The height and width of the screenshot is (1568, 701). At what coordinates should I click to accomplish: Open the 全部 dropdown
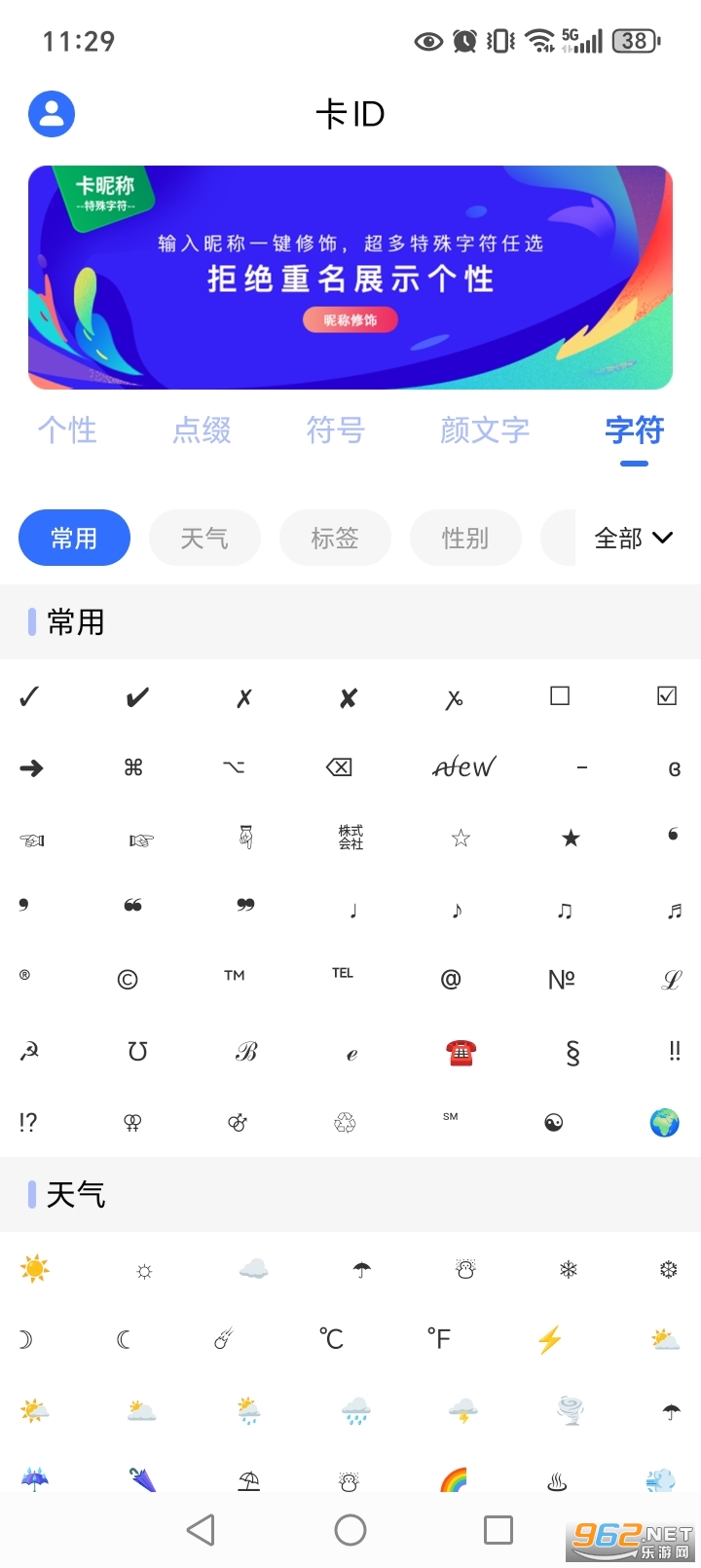click(x=633, y=538)
